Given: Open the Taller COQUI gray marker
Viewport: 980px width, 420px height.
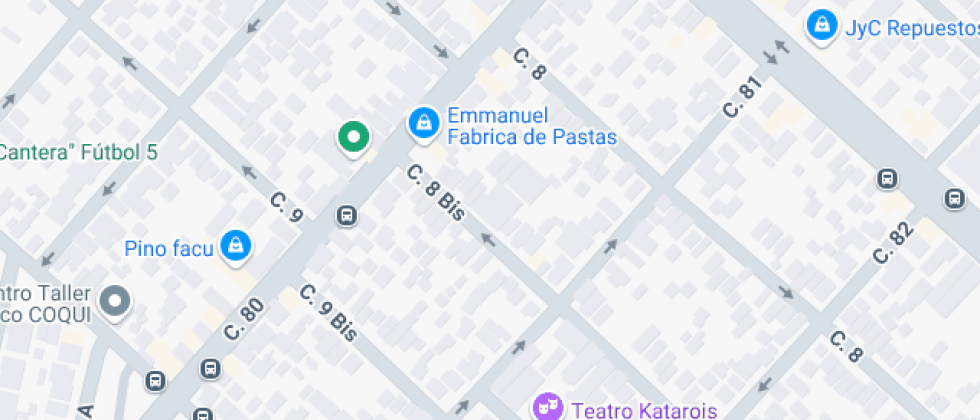Looking at the screenshot, I should [118, 302].
